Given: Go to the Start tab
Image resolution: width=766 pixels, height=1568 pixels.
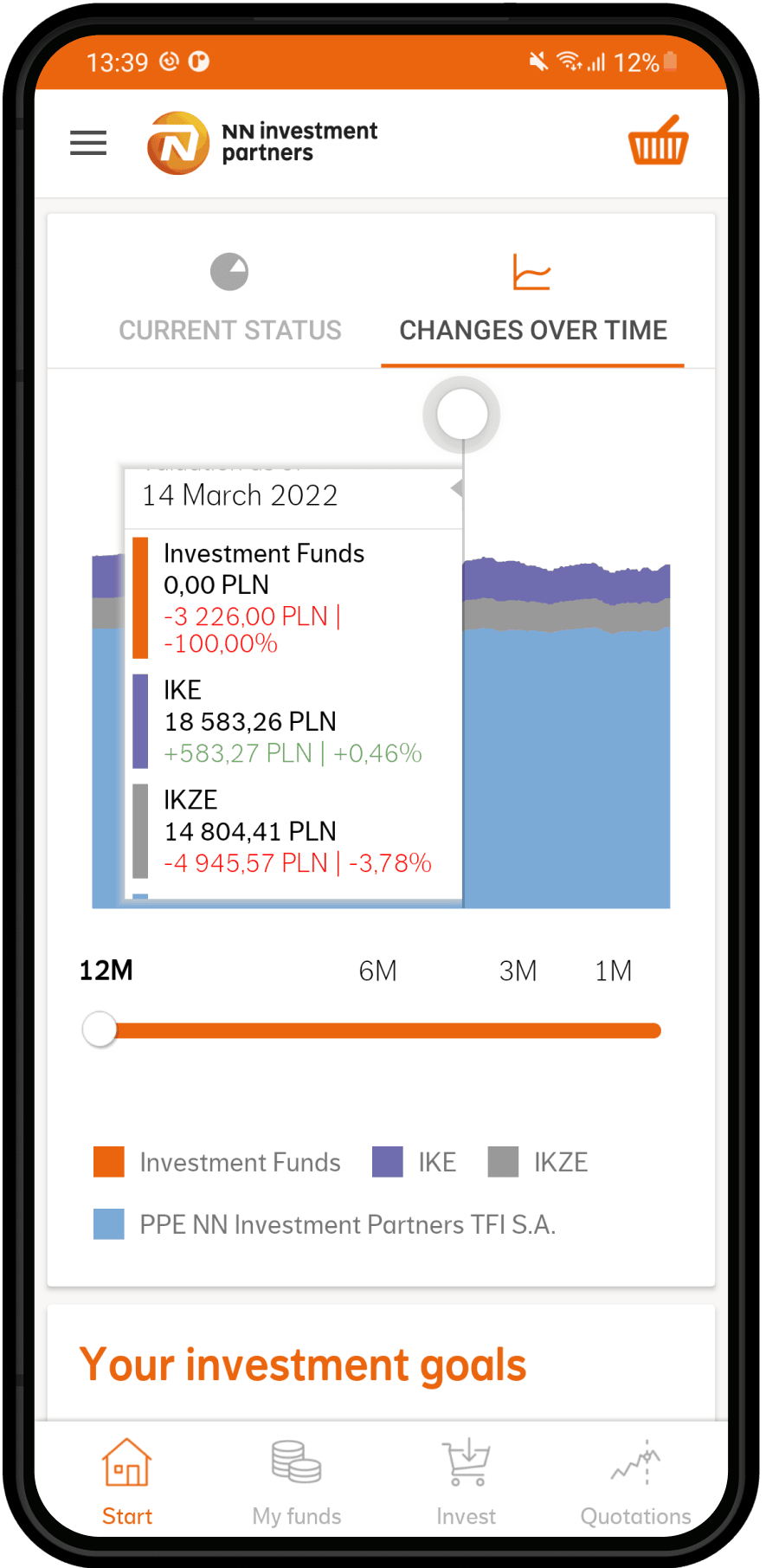Looking at the screenshot, I should 127,1481.
